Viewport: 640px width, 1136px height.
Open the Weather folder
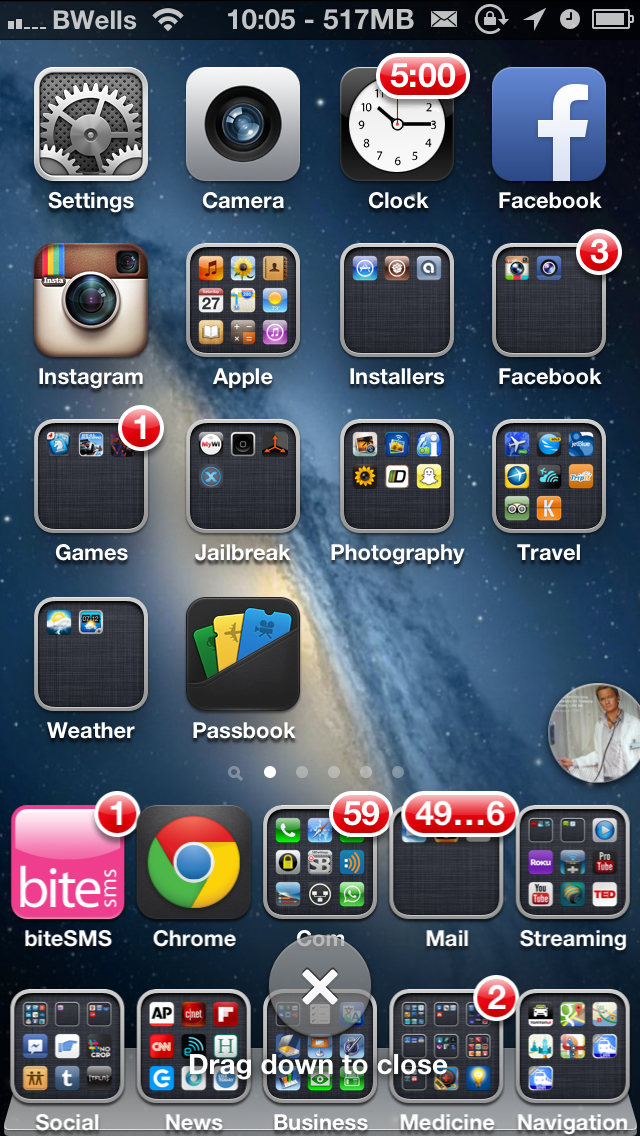tap(91, 654)
